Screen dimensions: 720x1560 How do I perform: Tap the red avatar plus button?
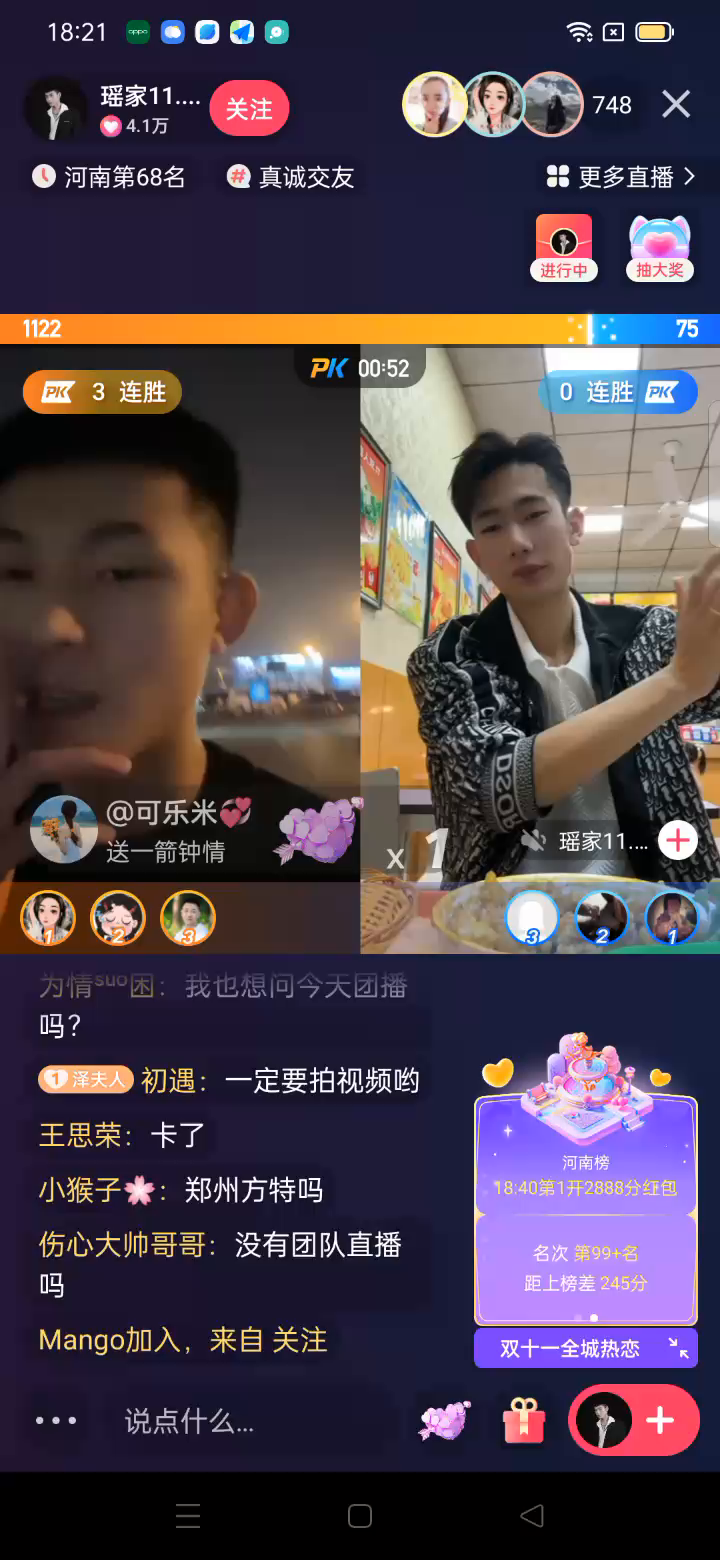coord(634,1421)
